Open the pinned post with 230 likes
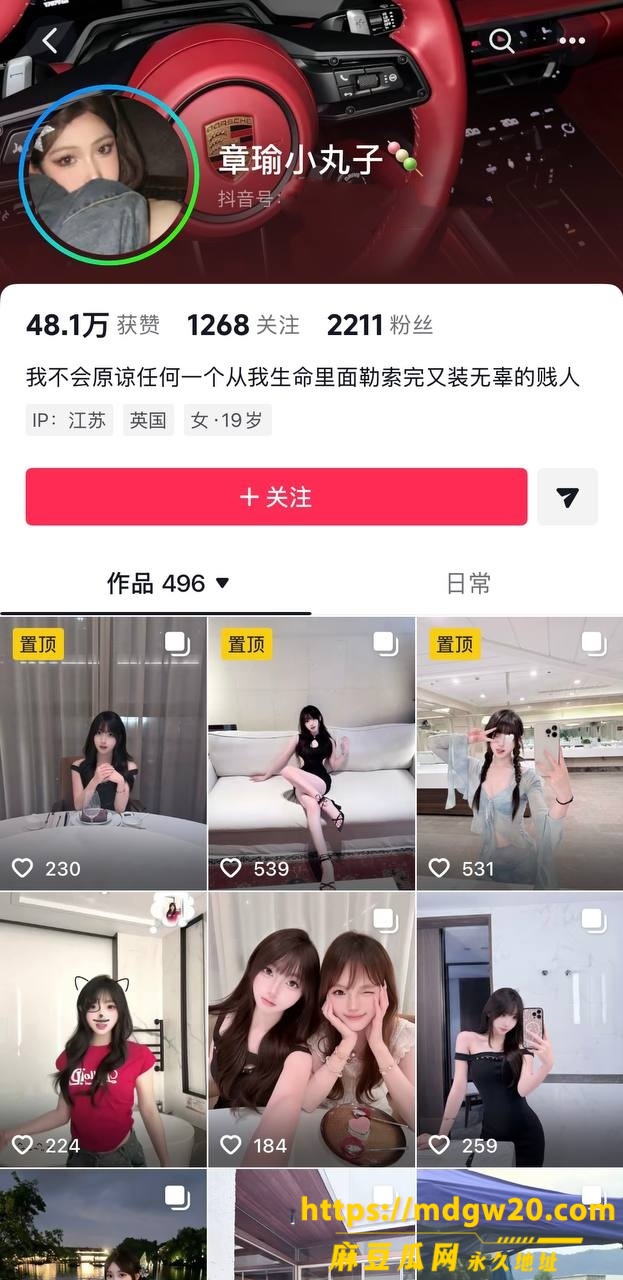This screenshot has width=623, height=1280. [103, 753]
